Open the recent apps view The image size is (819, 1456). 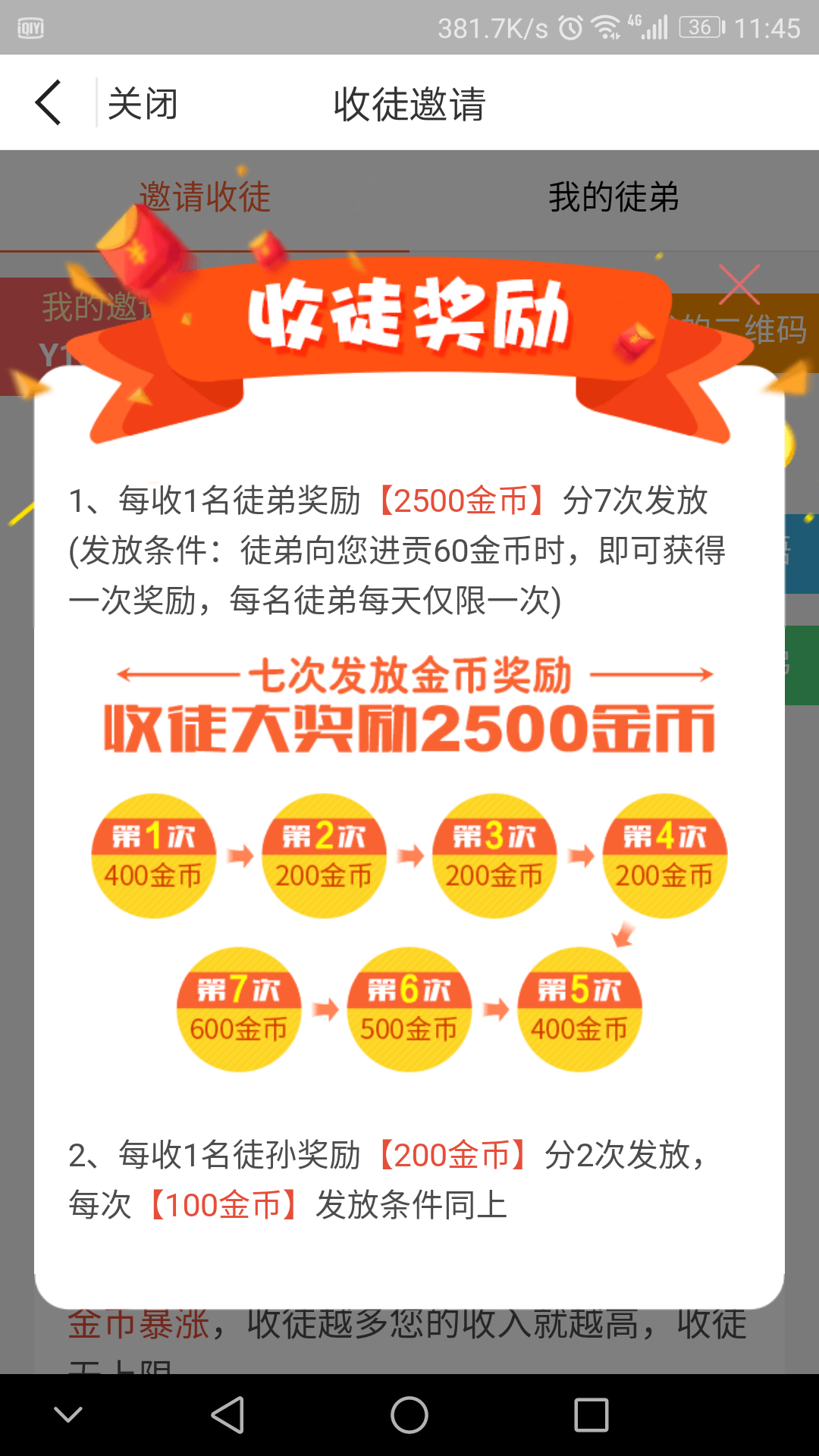[x=591, y=1415]
